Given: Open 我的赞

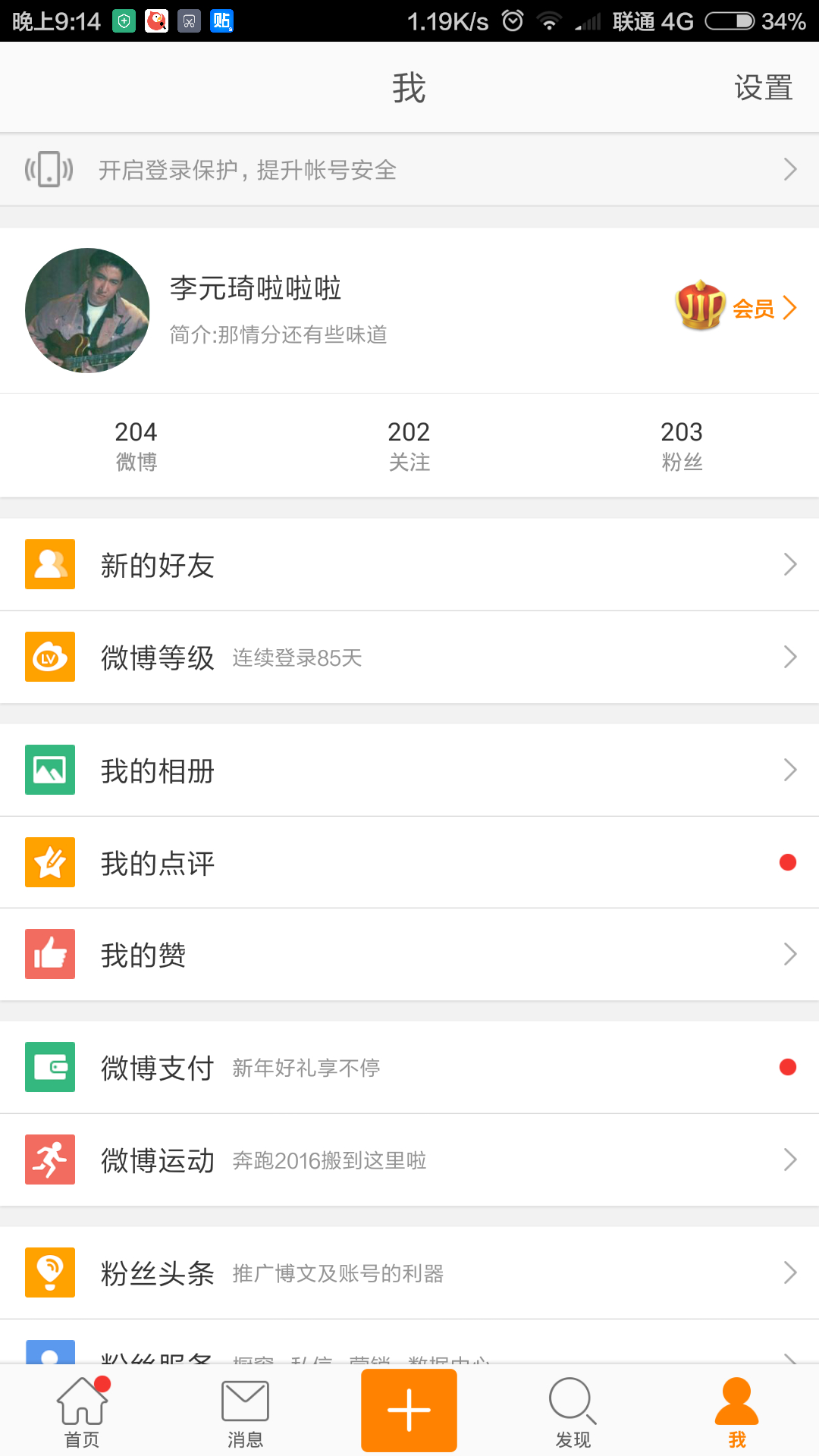Looking at the screenshot, I should tap(409, 955).
